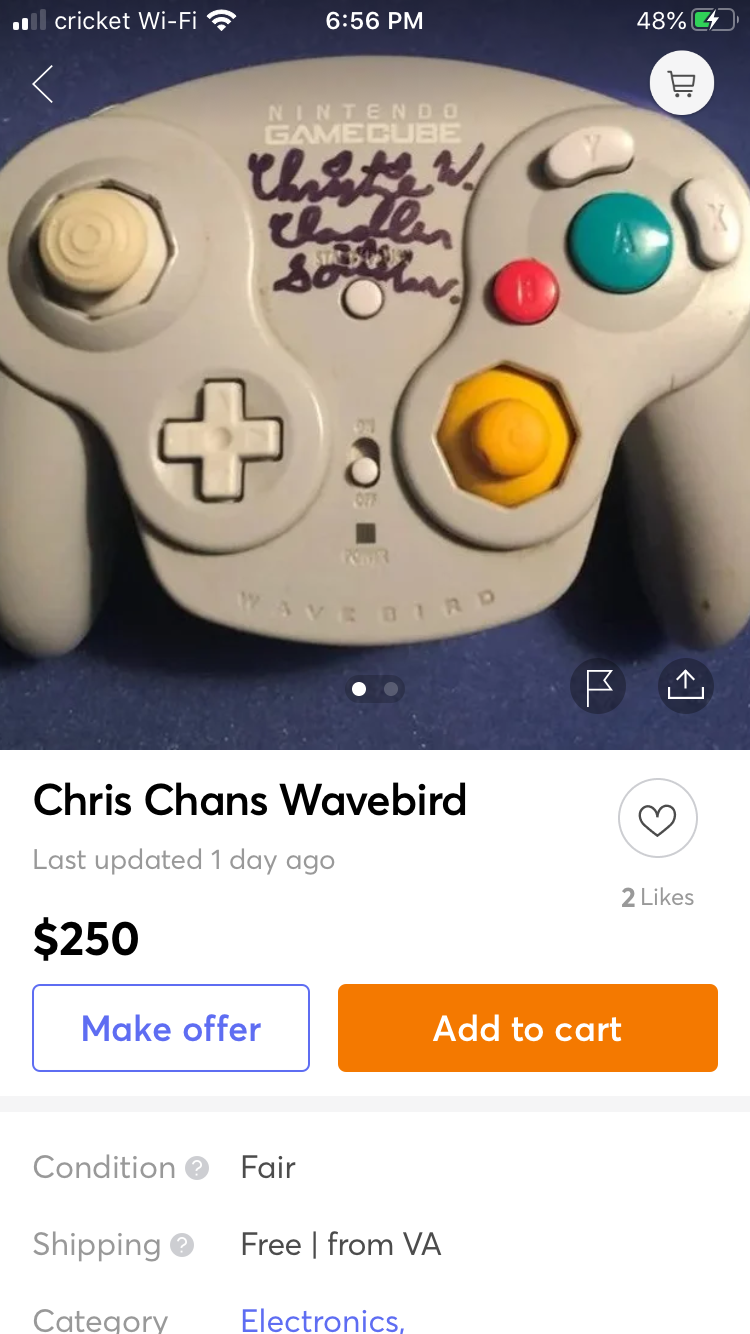Open the shopping cart

pyautogui.click(x=681, y=83)
